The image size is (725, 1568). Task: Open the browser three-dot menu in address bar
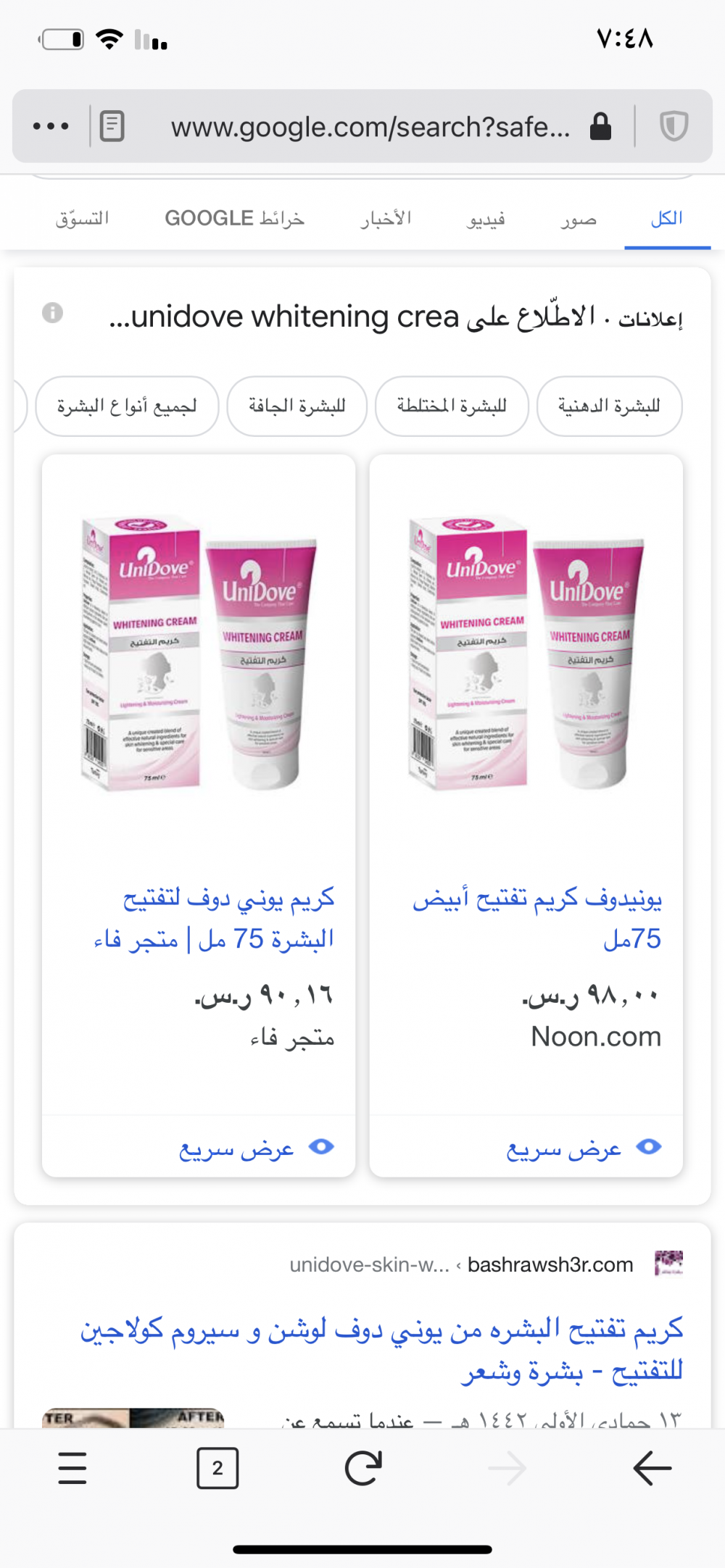point(51,126)
